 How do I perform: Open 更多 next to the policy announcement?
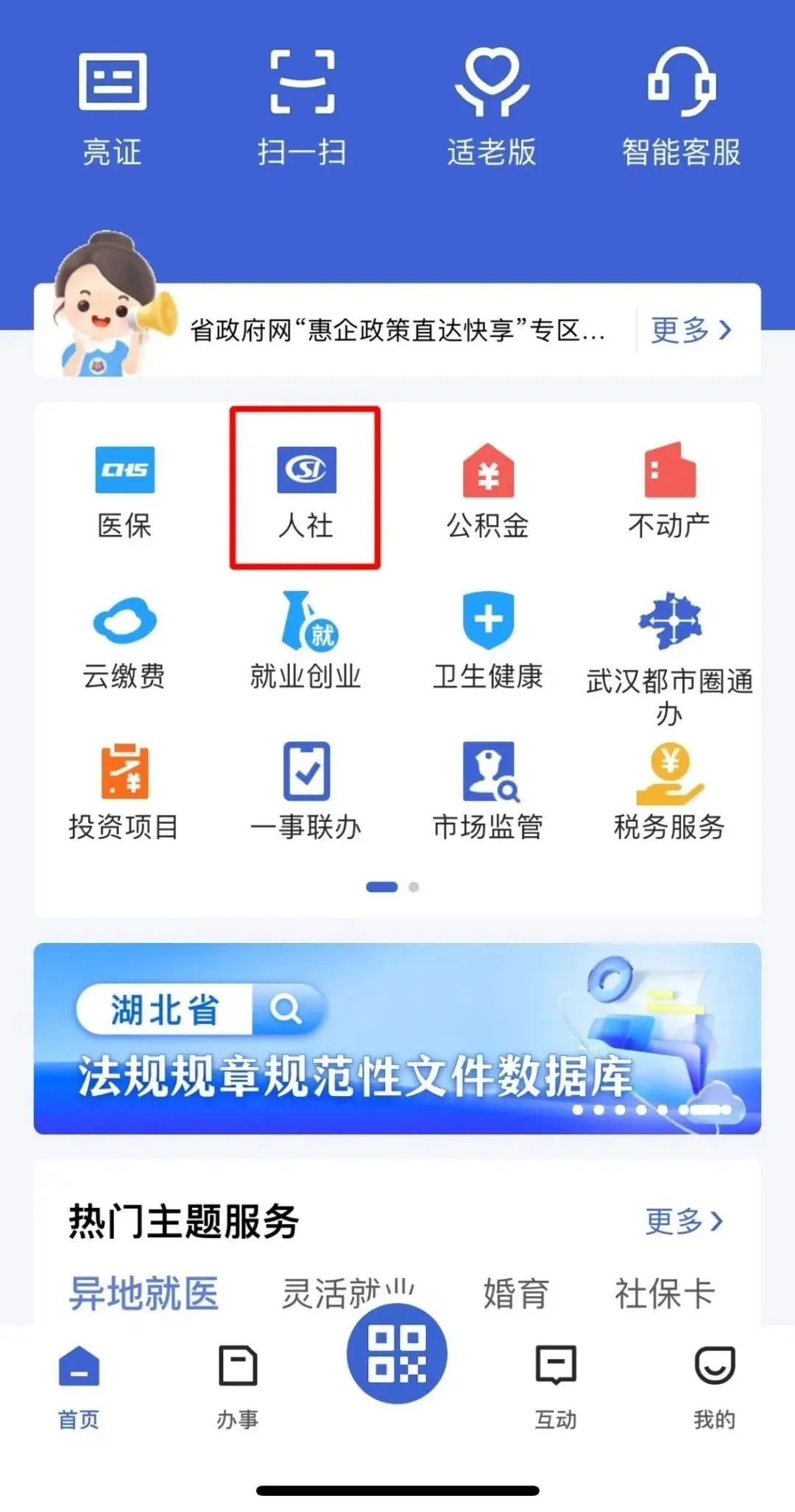pos(690,330)
